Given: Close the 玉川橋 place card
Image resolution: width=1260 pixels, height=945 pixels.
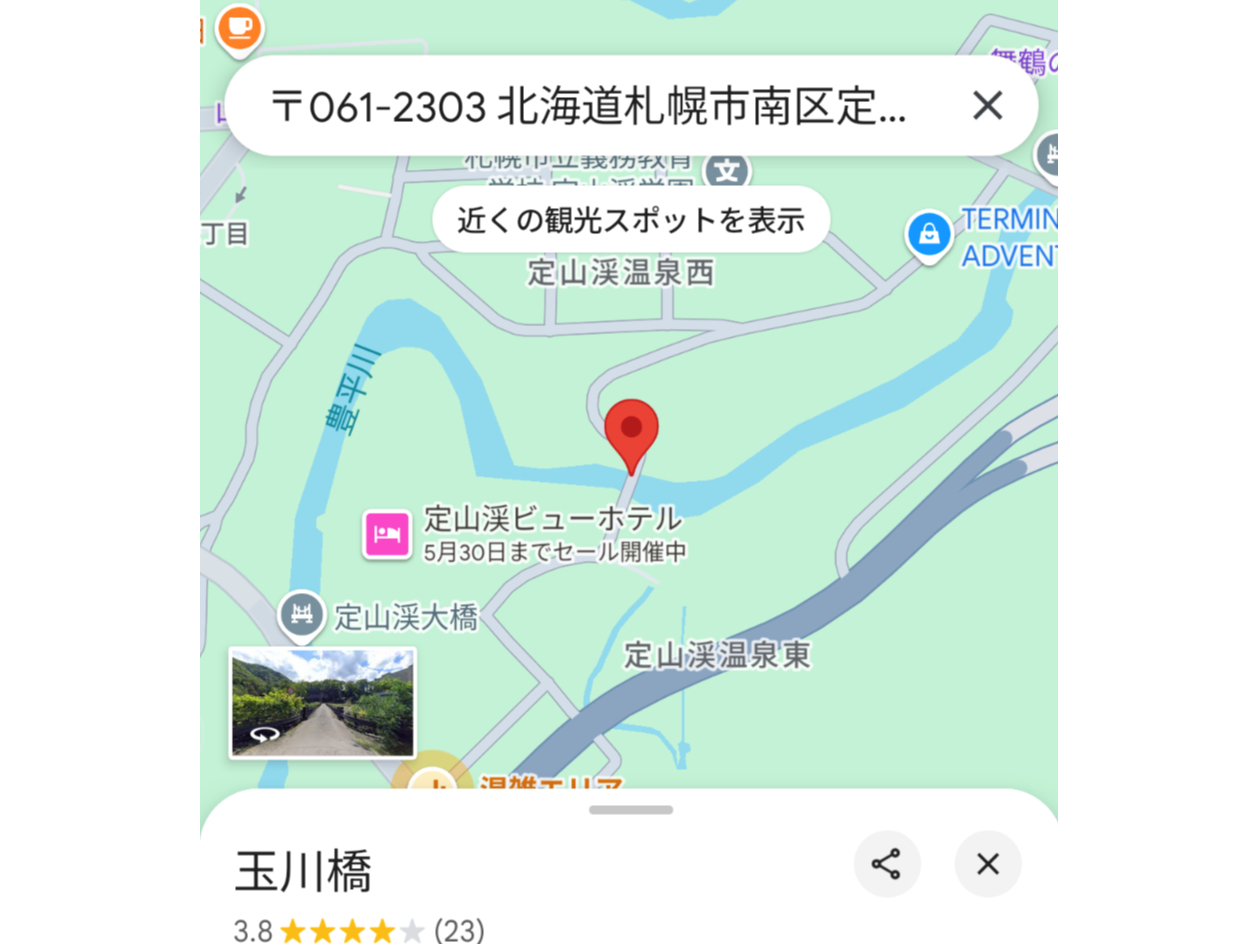Looking at the screenshot, I should click(x=987, y=864).
